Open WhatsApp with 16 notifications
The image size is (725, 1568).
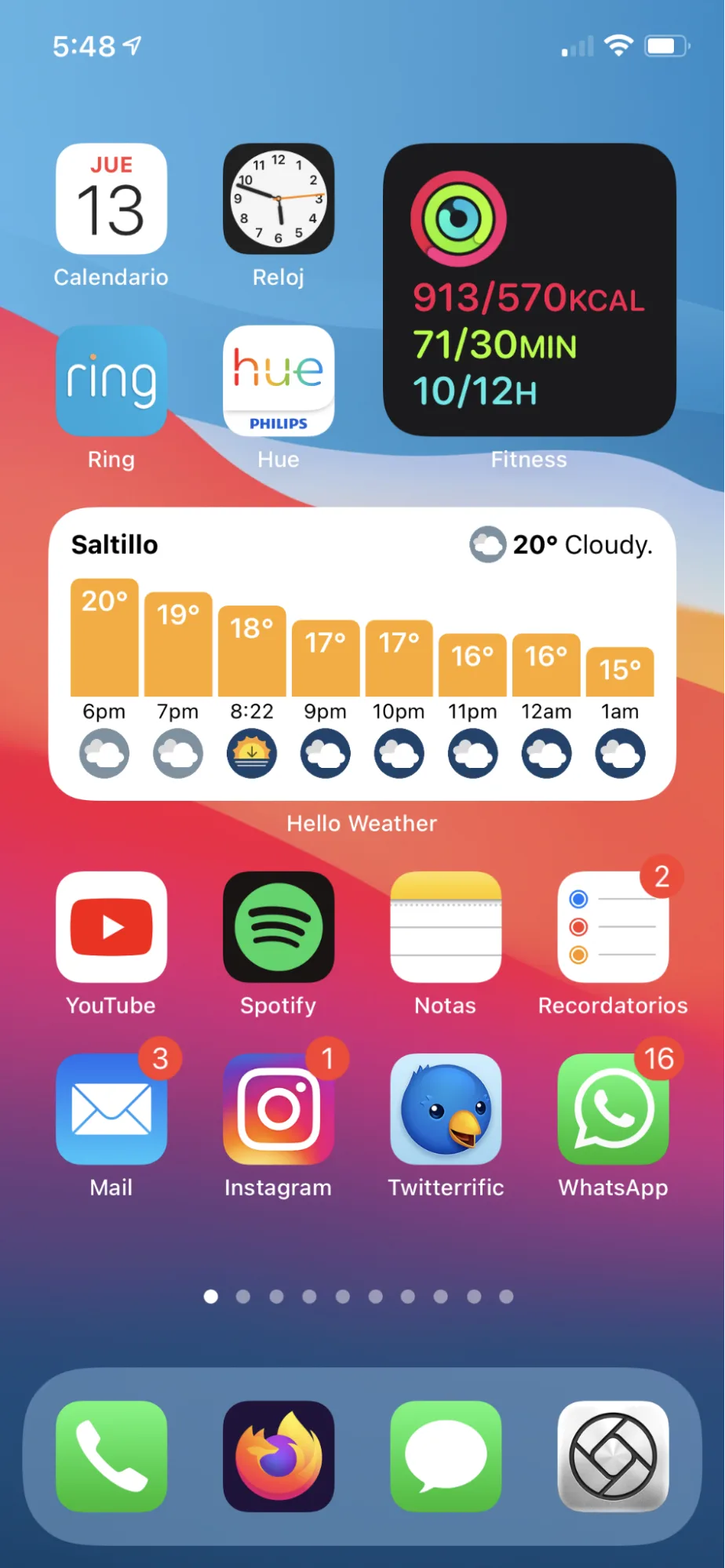(613, 1108)
